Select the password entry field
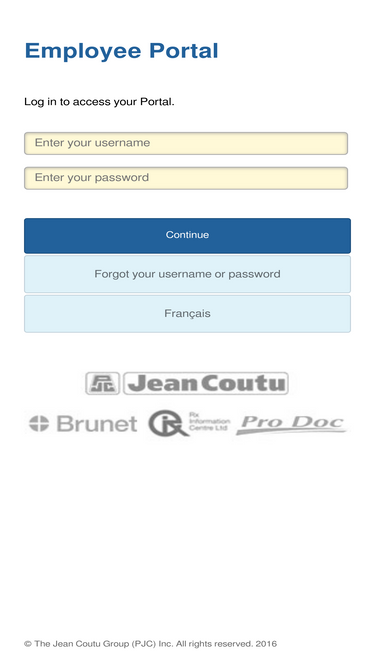375x667 pixels. [x=186, y=178]
